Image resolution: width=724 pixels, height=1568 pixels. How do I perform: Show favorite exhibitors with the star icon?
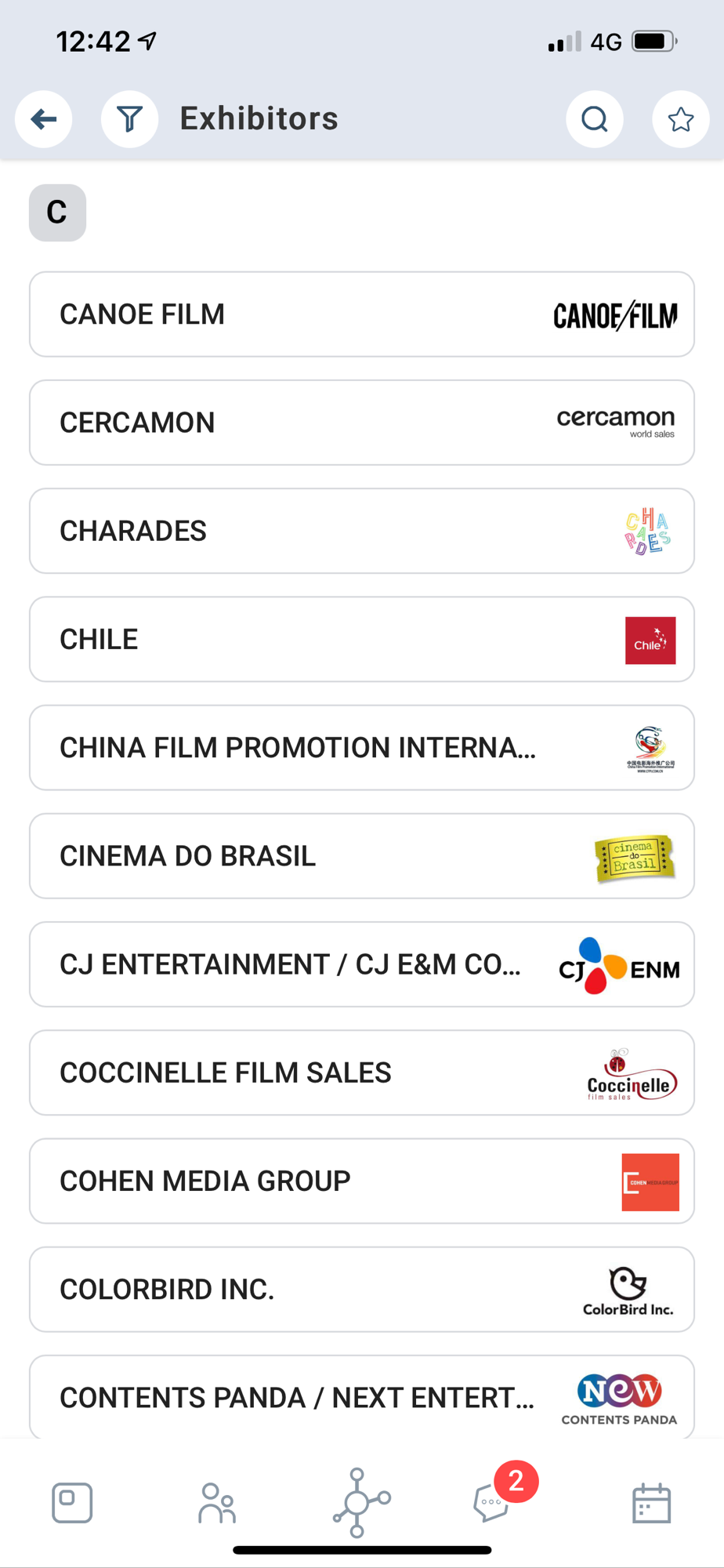[680, 119]
